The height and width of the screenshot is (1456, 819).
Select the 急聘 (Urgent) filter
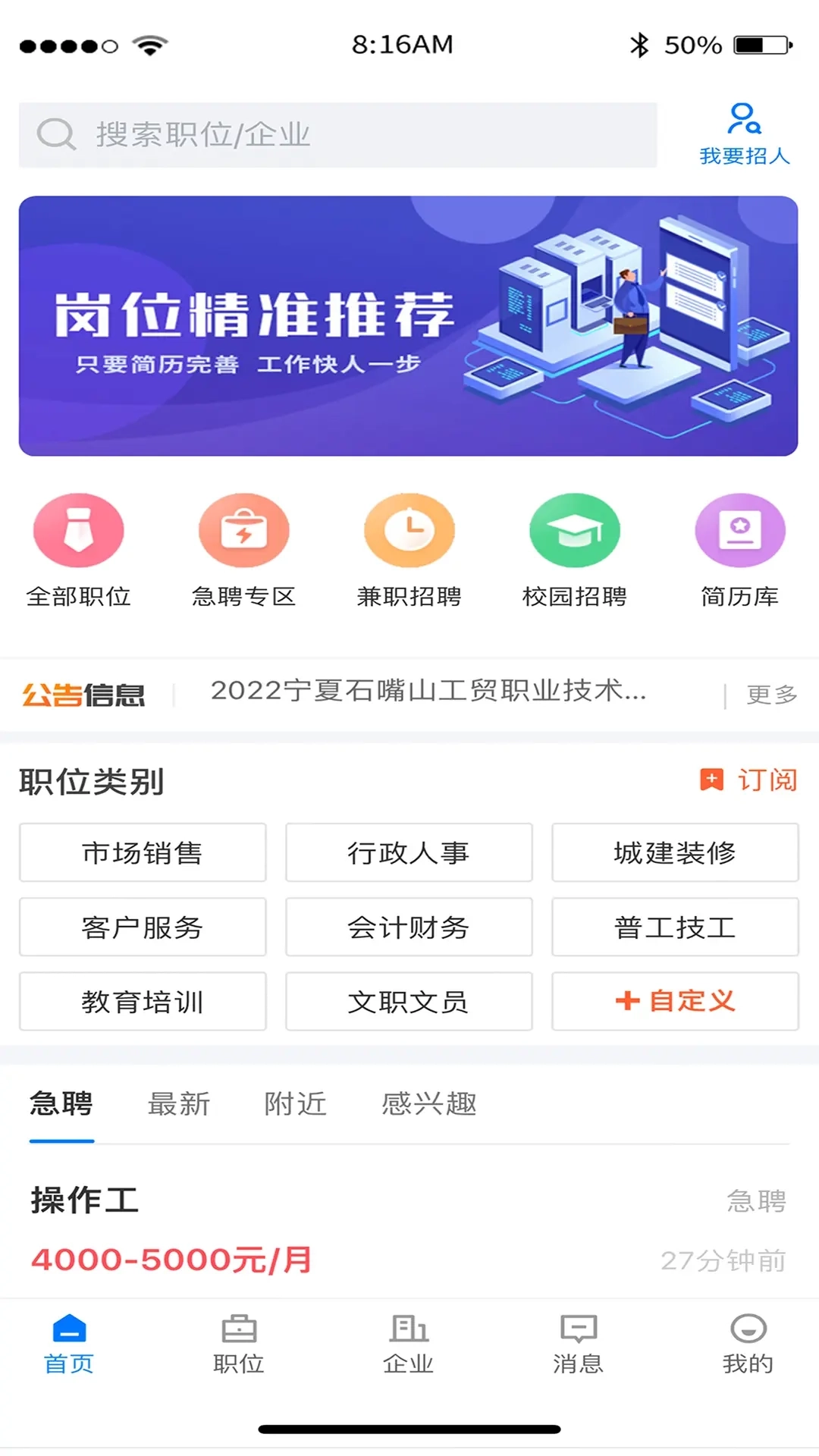(61, 1105)
